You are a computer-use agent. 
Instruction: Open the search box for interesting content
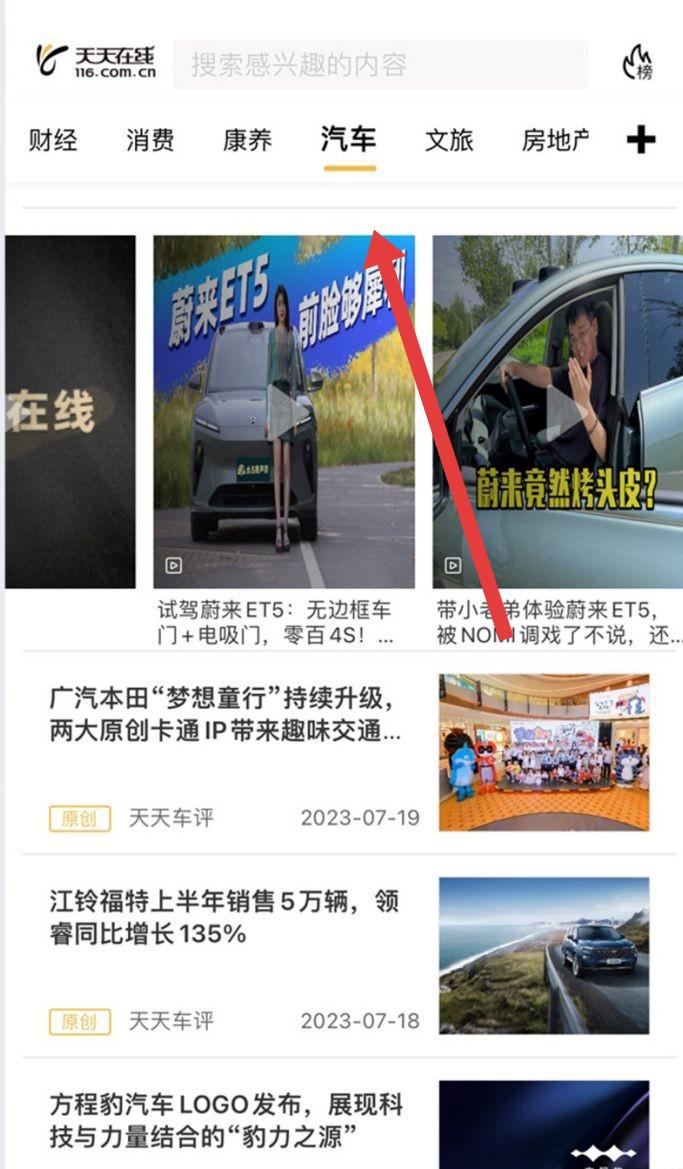tap(380, 65)
